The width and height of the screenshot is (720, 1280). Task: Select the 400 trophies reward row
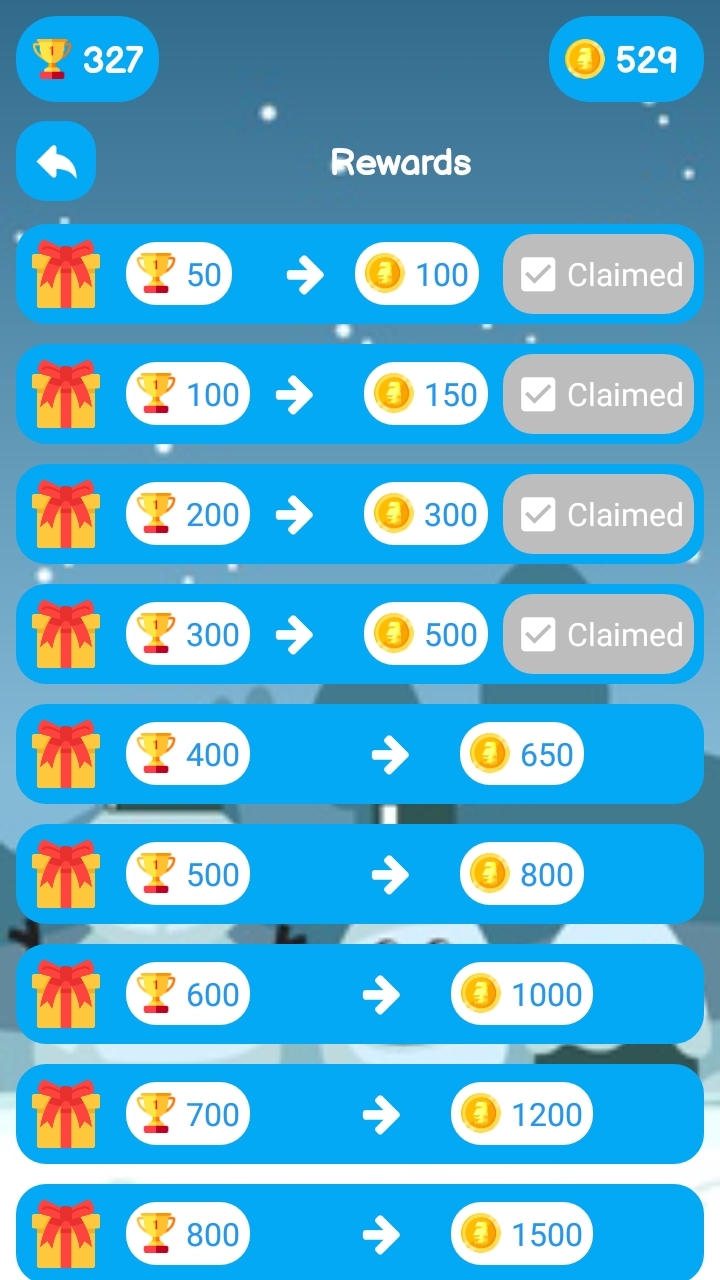click(360, 754)
